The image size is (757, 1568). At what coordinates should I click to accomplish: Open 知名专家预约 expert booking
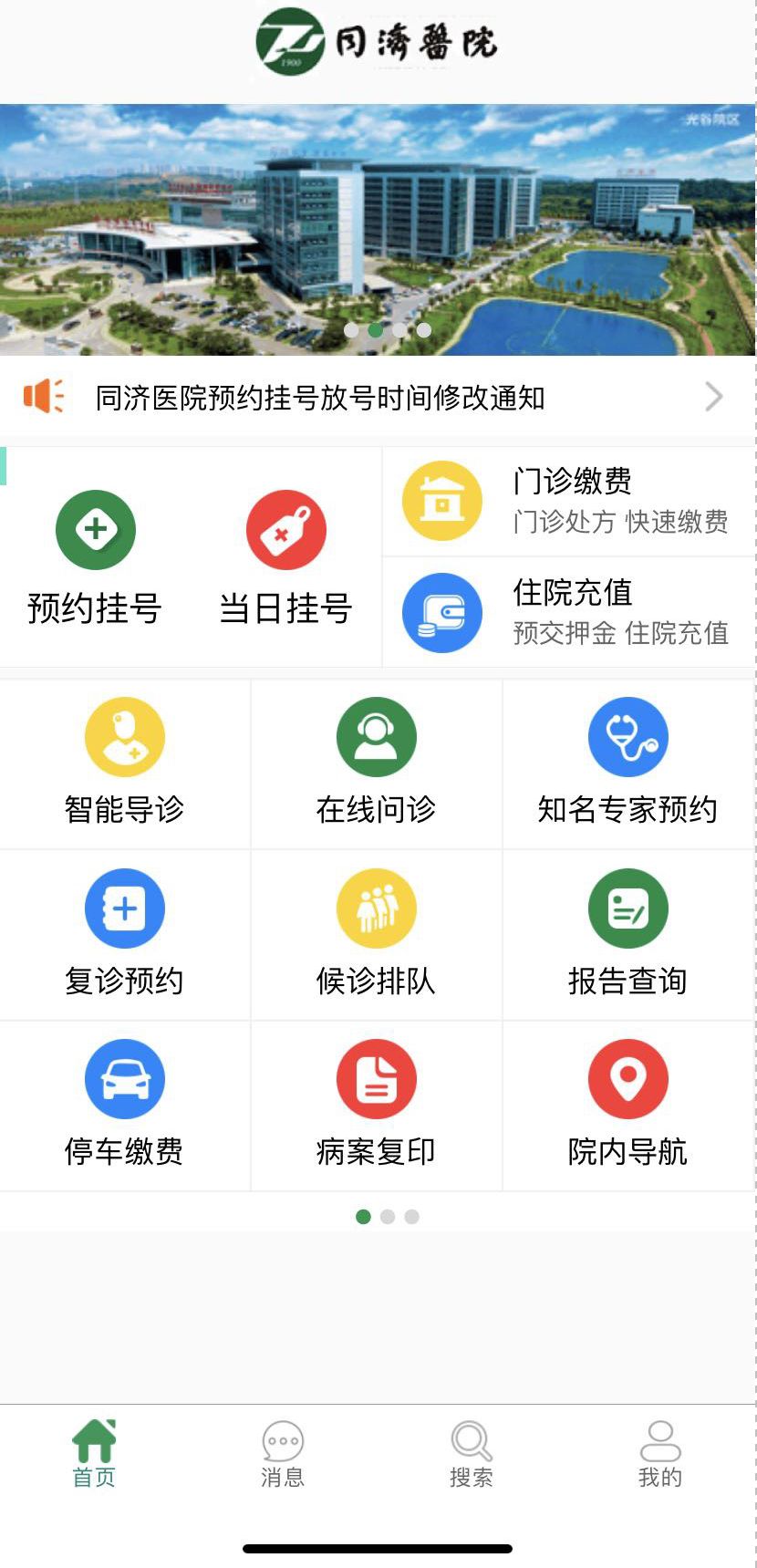pos(628,763)
